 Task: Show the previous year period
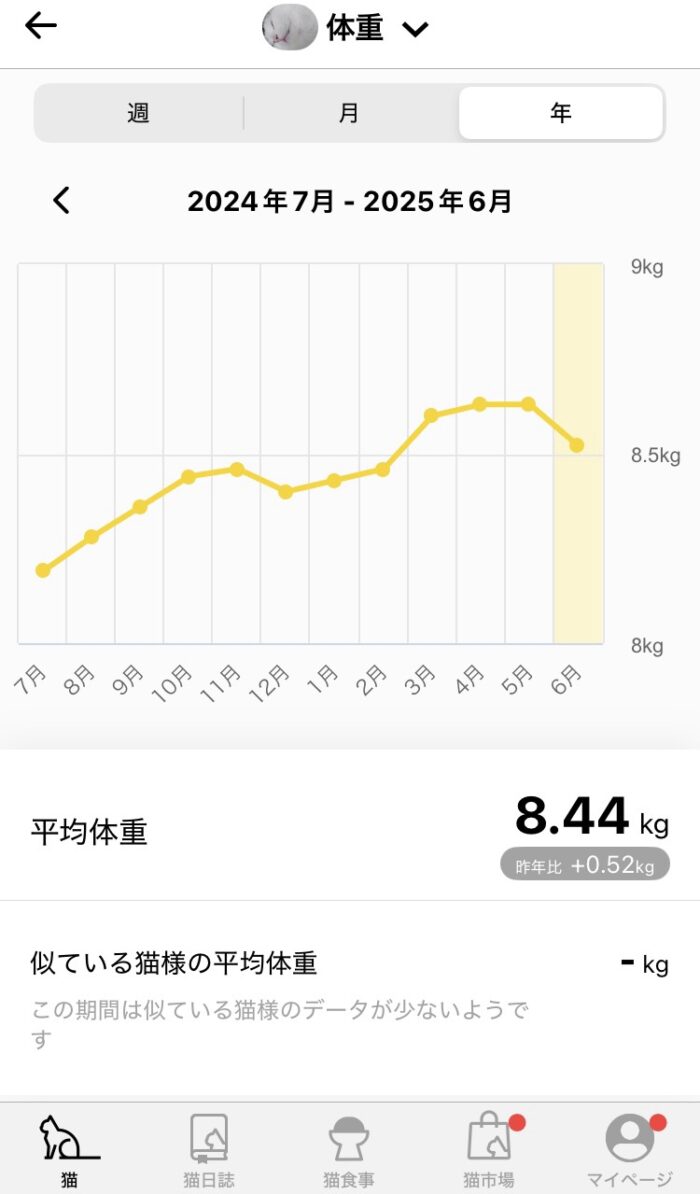click(62, 200)
